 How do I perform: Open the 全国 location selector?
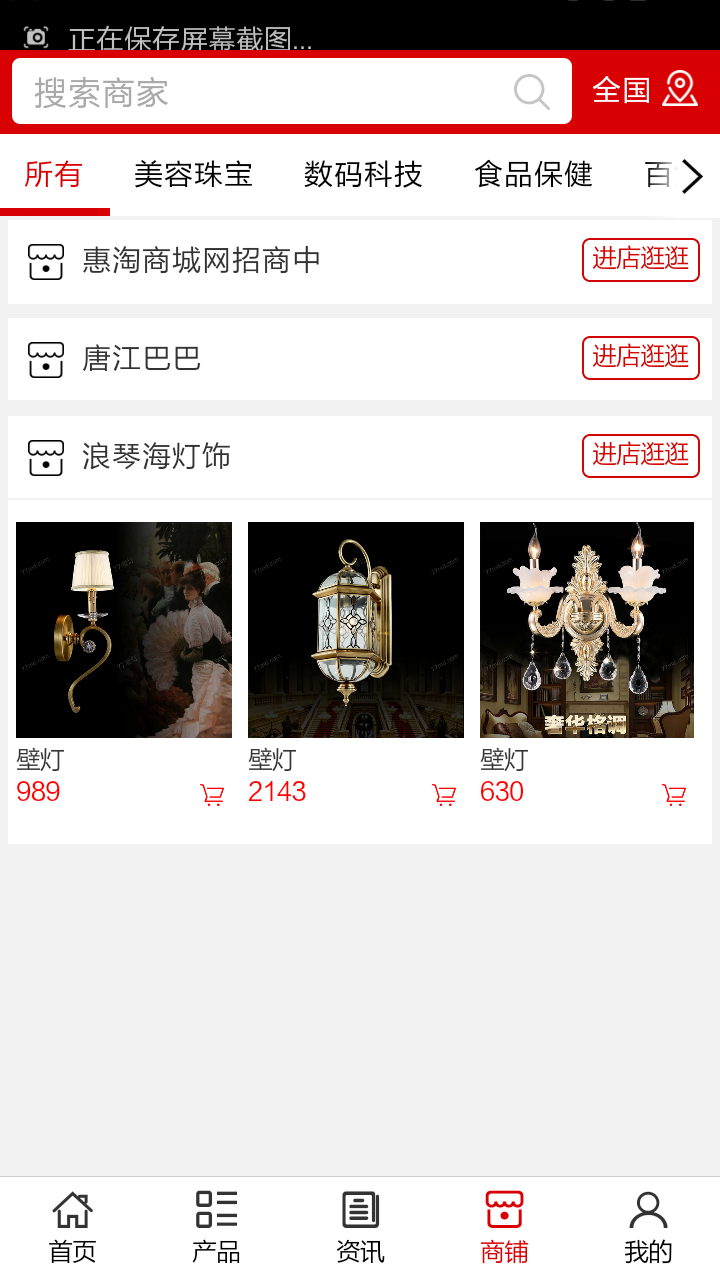(644, 90)
